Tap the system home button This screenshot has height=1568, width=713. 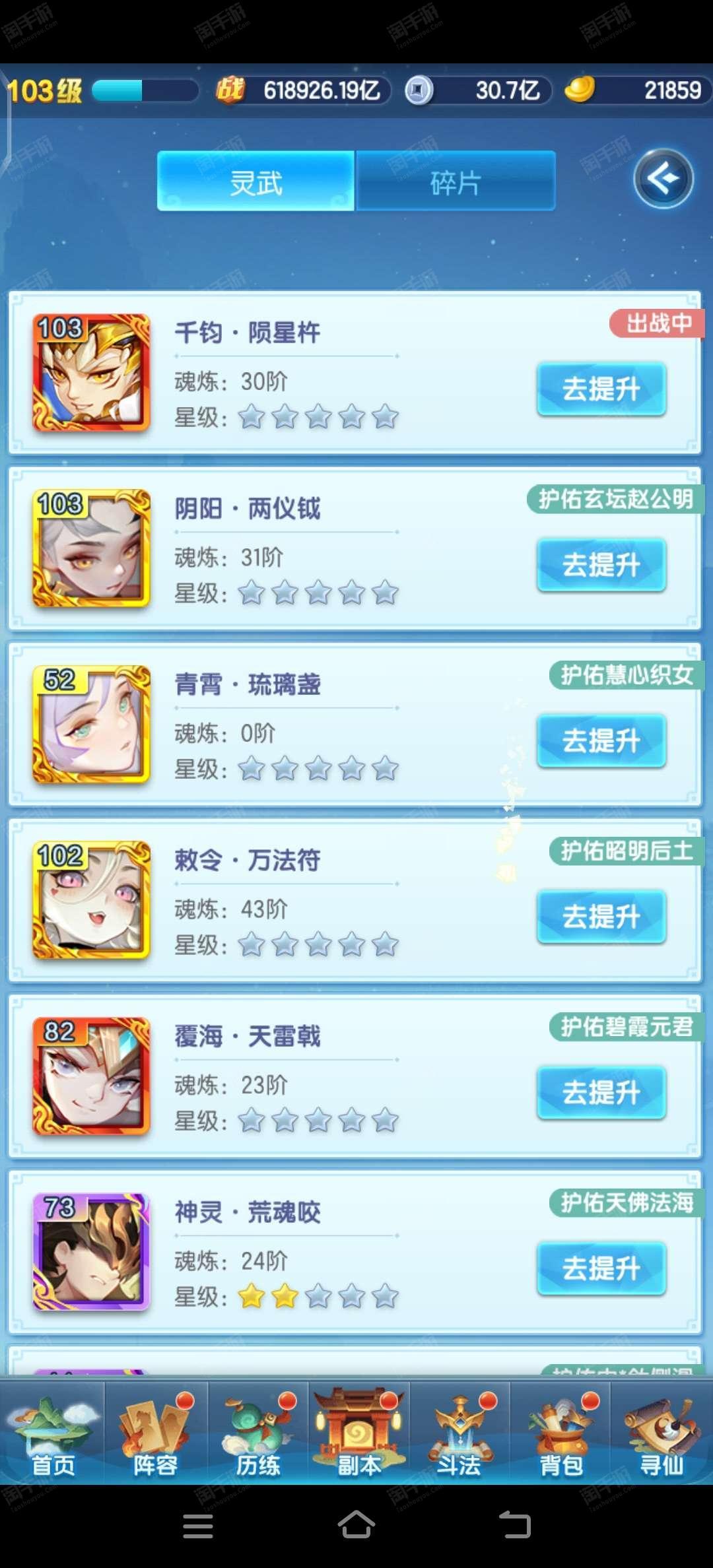point(356,1525)
